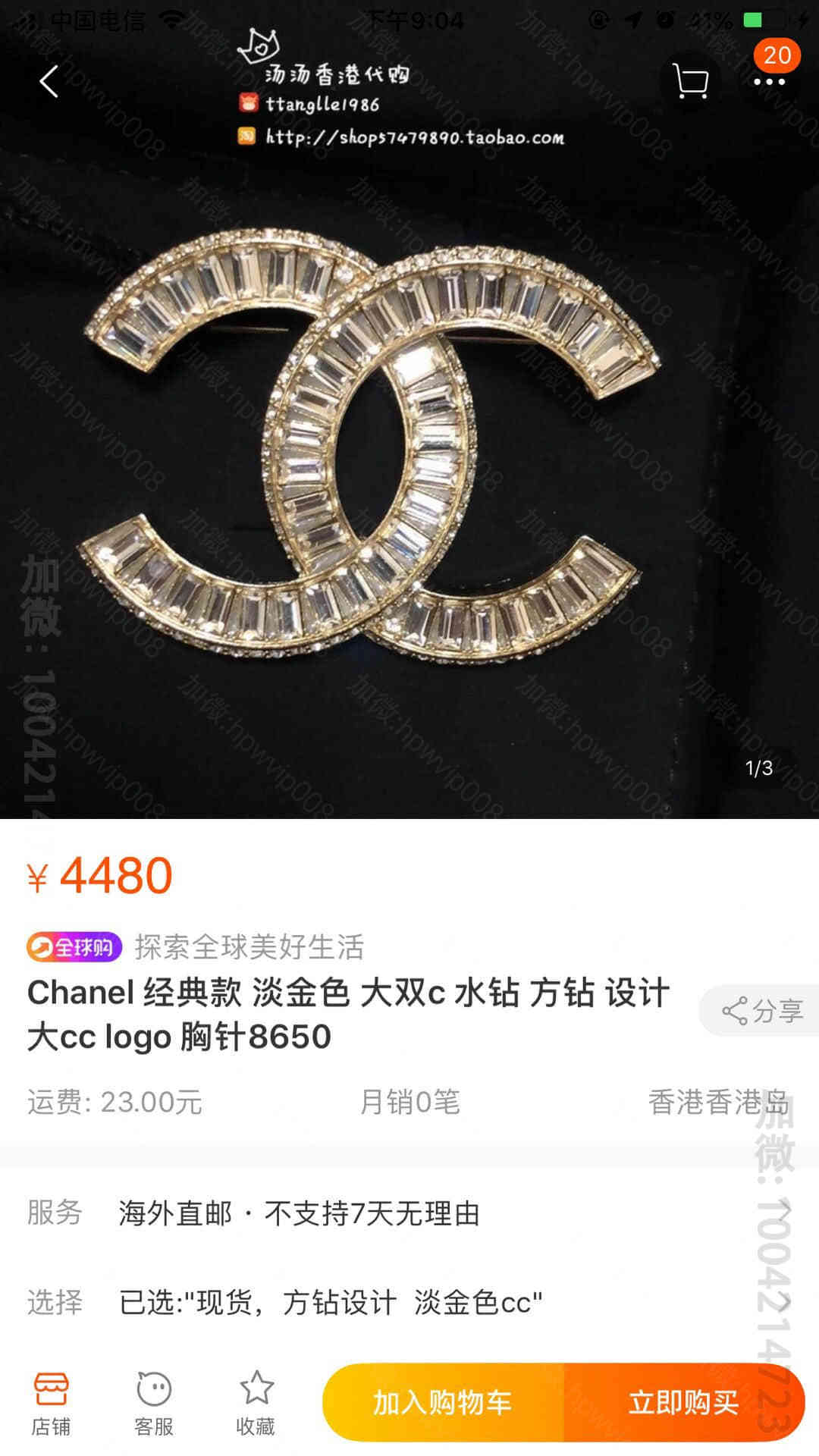Contact 客服 customer service
The height and width of the screenshot is (1456, 819).
click(154, 1403)
